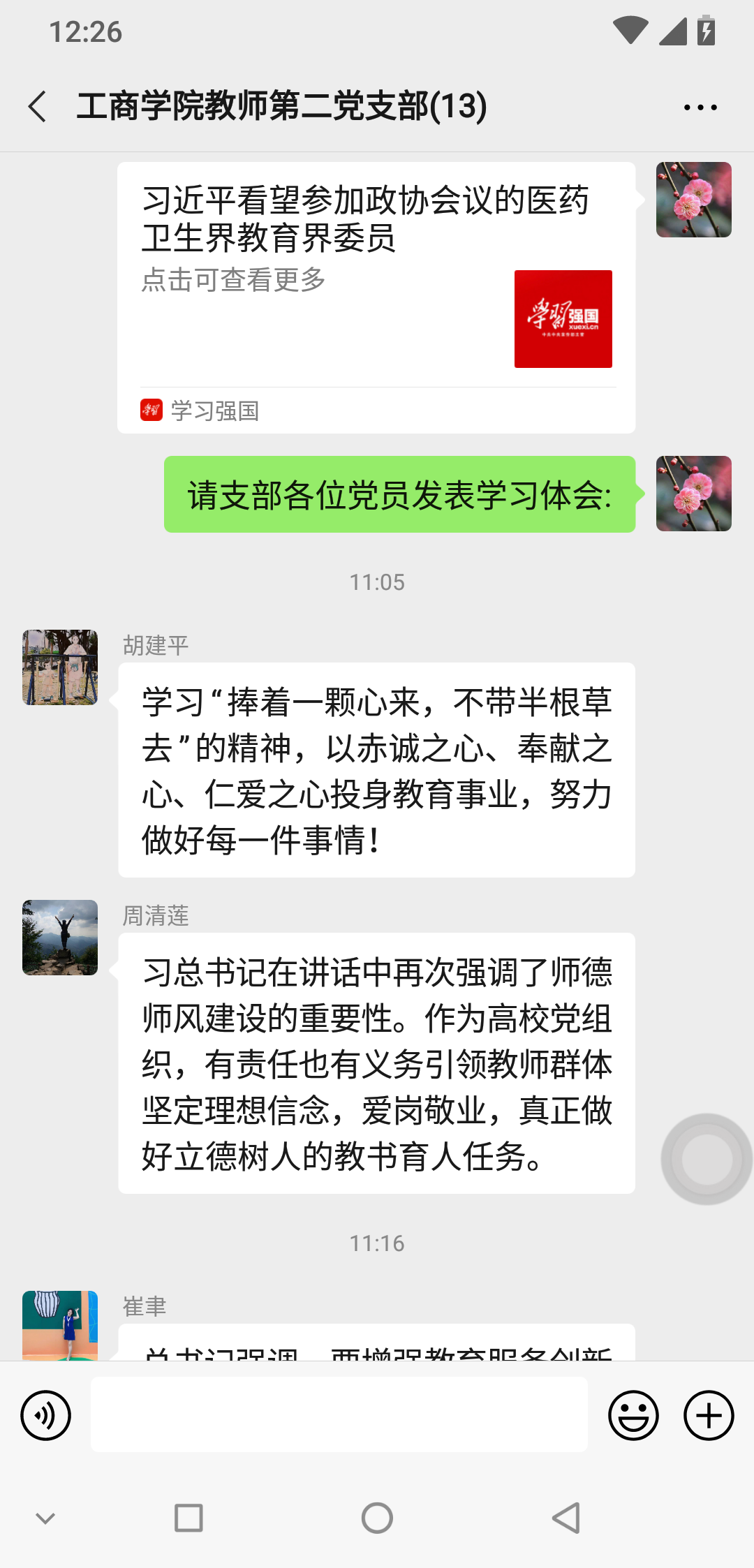This screenshot has height=1568, width=754.
Task: Open group chat info menu
Action: coord(700,108)
